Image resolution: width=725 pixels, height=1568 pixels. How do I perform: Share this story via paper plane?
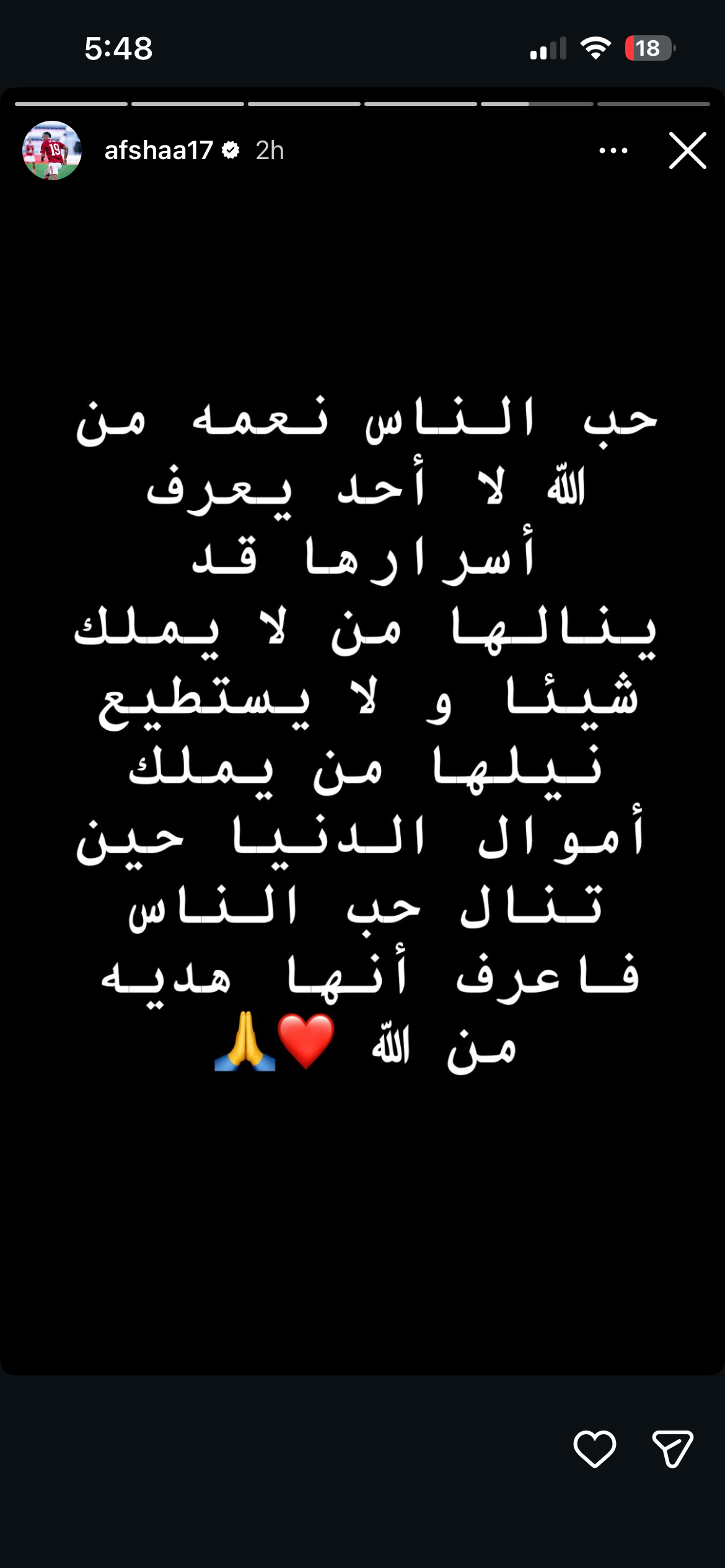coord(672,1448)
